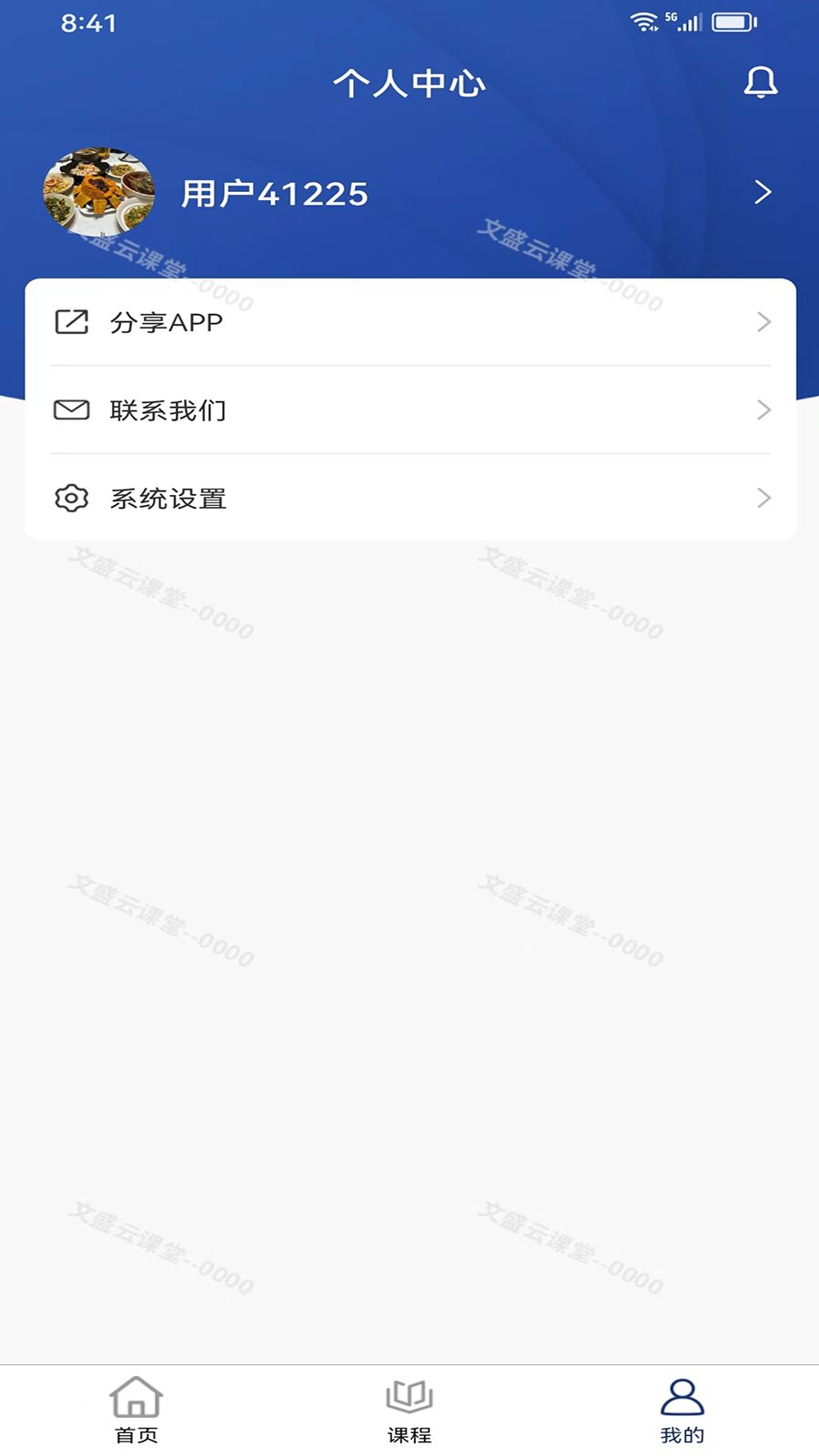This screenshot has width=819, height=1456.
Task: Open the notifications bell
Action: [760, 83]
